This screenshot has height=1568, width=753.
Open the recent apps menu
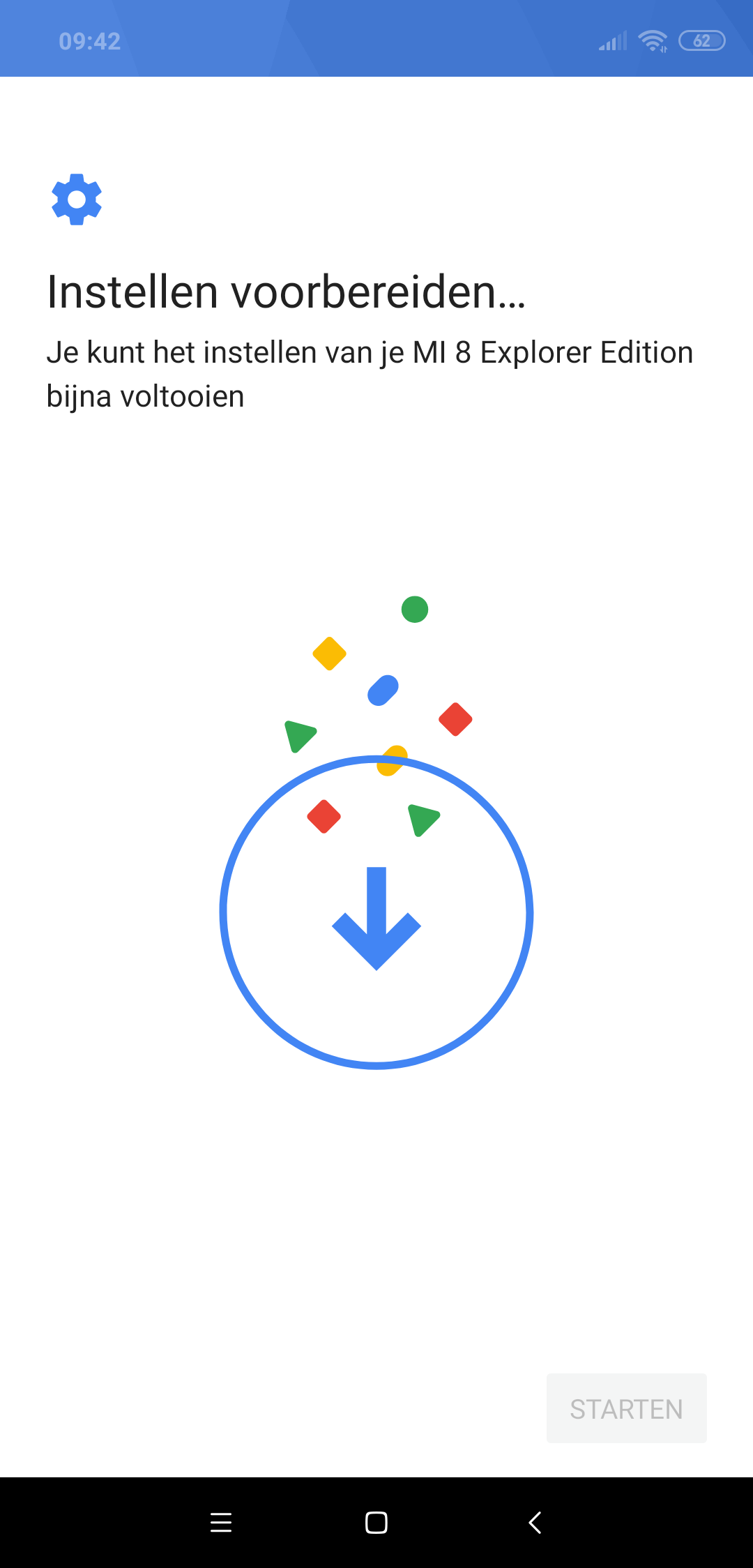(220, 1523)
